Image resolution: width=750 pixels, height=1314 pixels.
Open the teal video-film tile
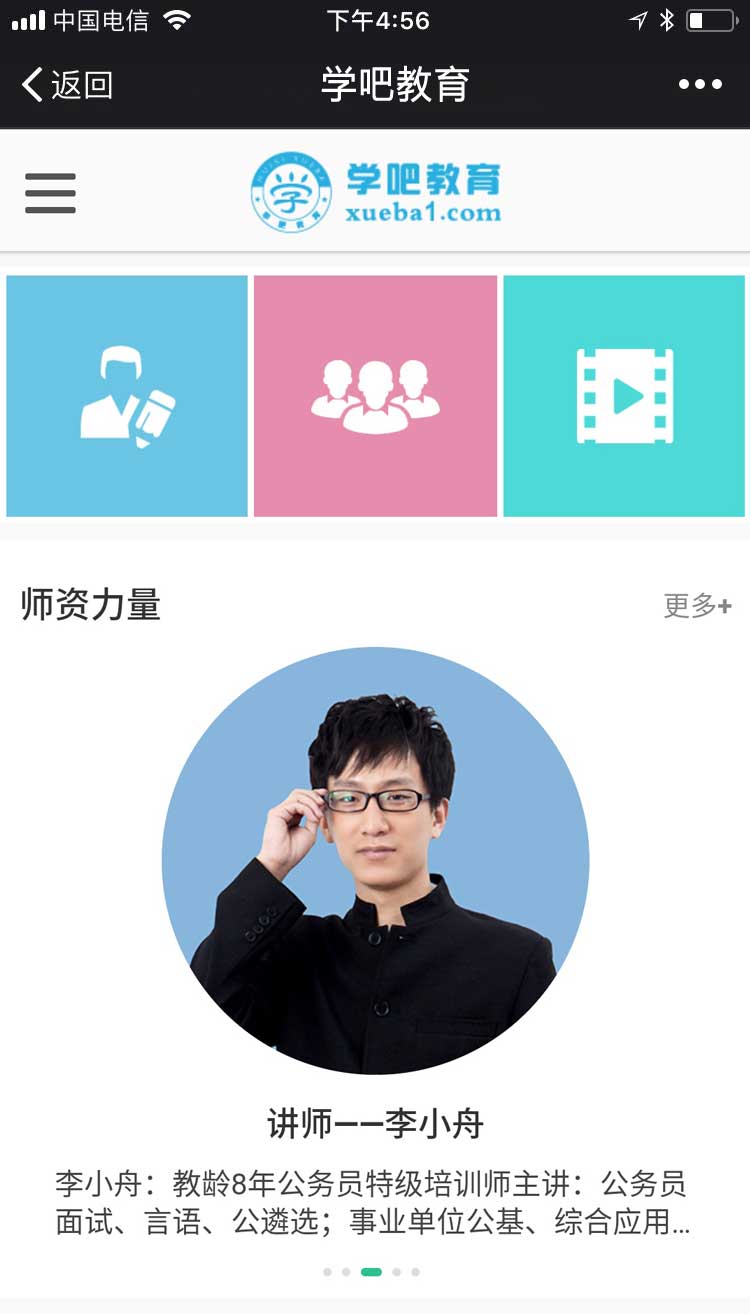[x=624, y=396]
